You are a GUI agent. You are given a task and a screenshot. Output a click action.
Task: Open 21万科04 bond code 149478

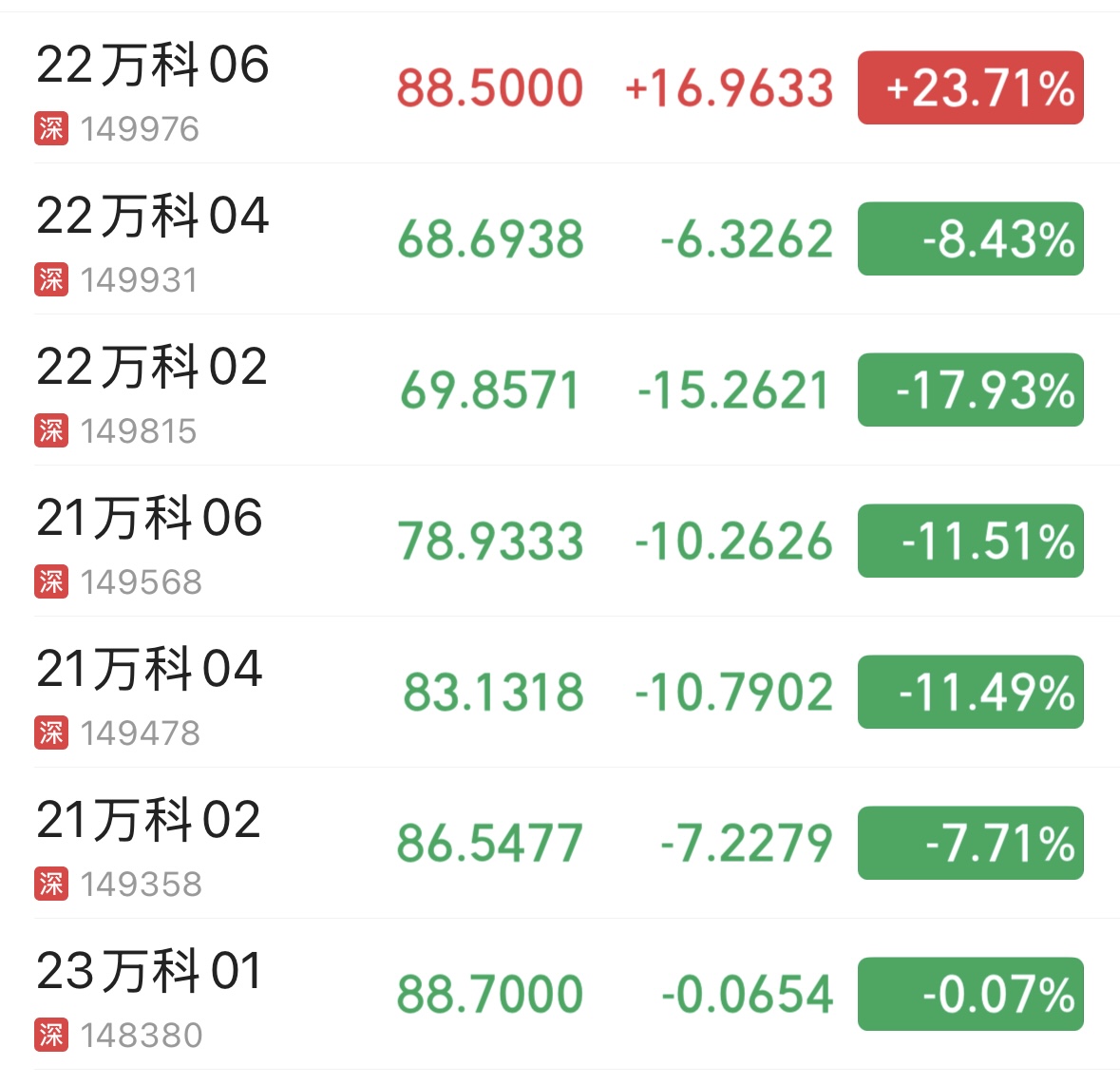tap(140, 733)
